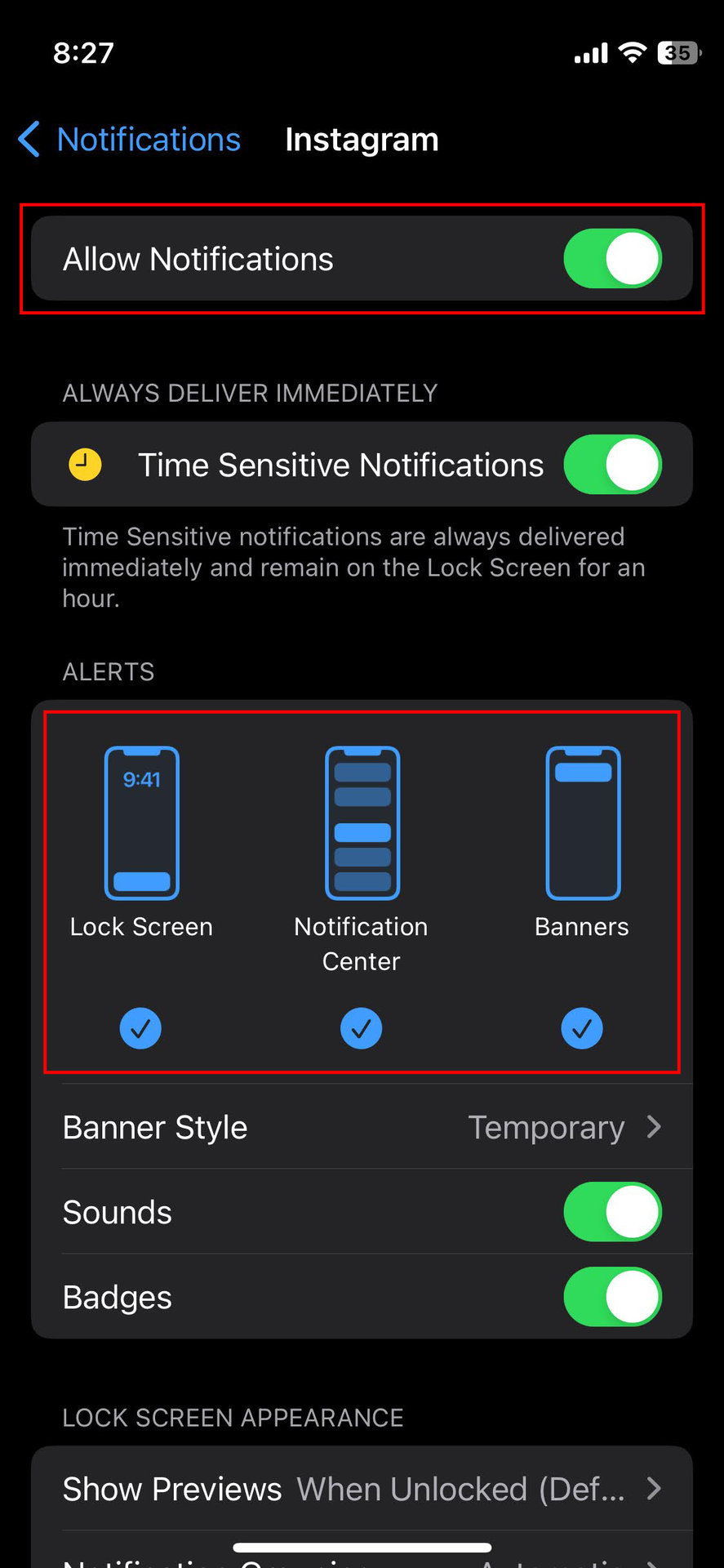Turn off Badges switch
724x1568 pixels.
[612, 1297]
